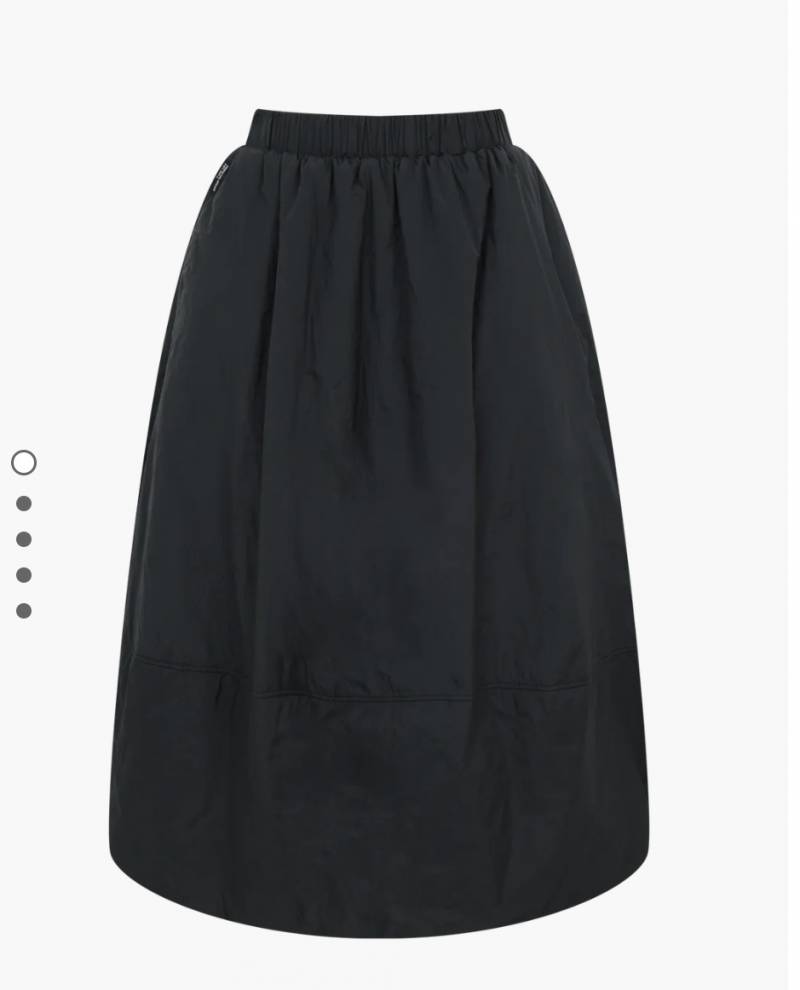Go to the fourth gallery image dot
Viewport: 800px width, 990px height.
click(x=24, y=575)
